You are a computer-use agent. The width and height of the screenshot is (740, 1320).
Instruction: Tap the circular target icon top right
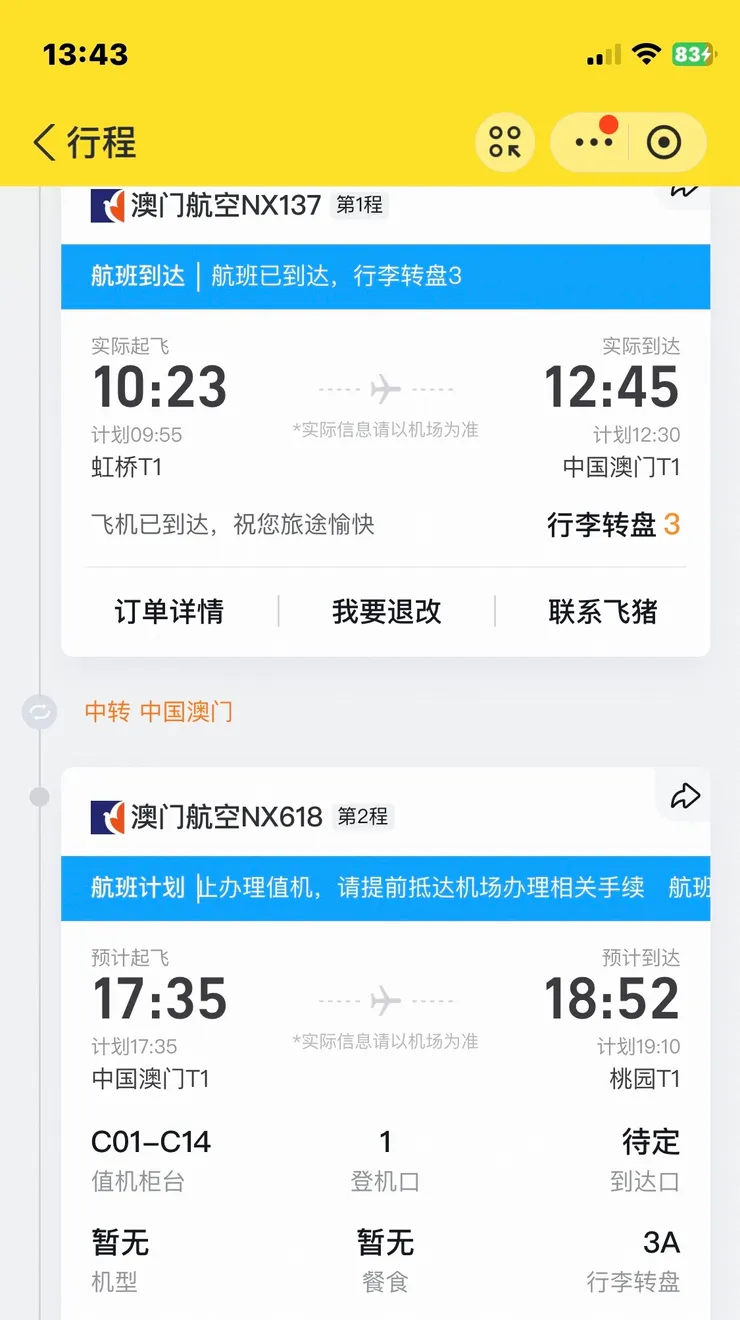(x=664, y=143)
